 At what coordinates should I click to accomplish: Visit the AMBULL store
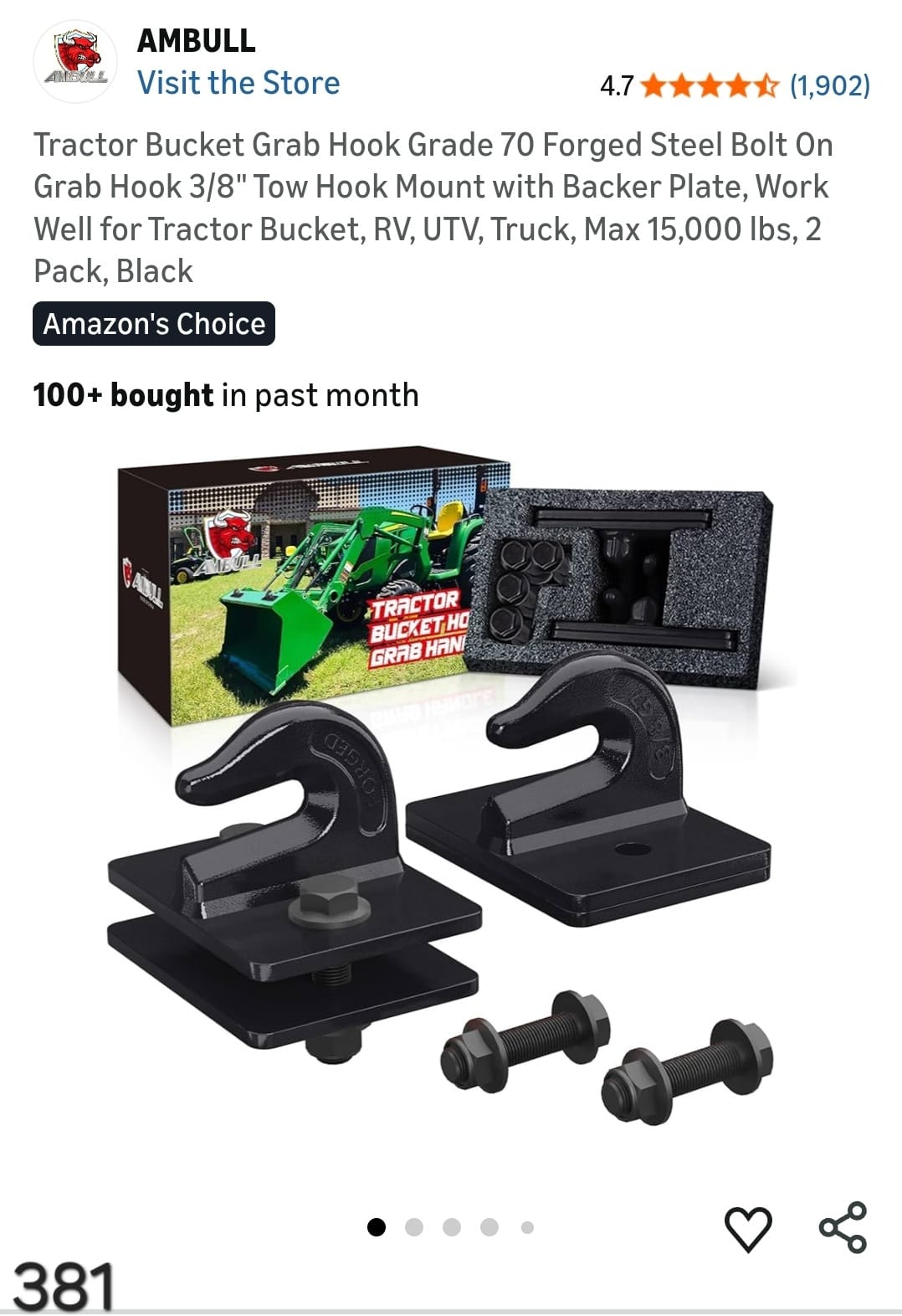238,83
